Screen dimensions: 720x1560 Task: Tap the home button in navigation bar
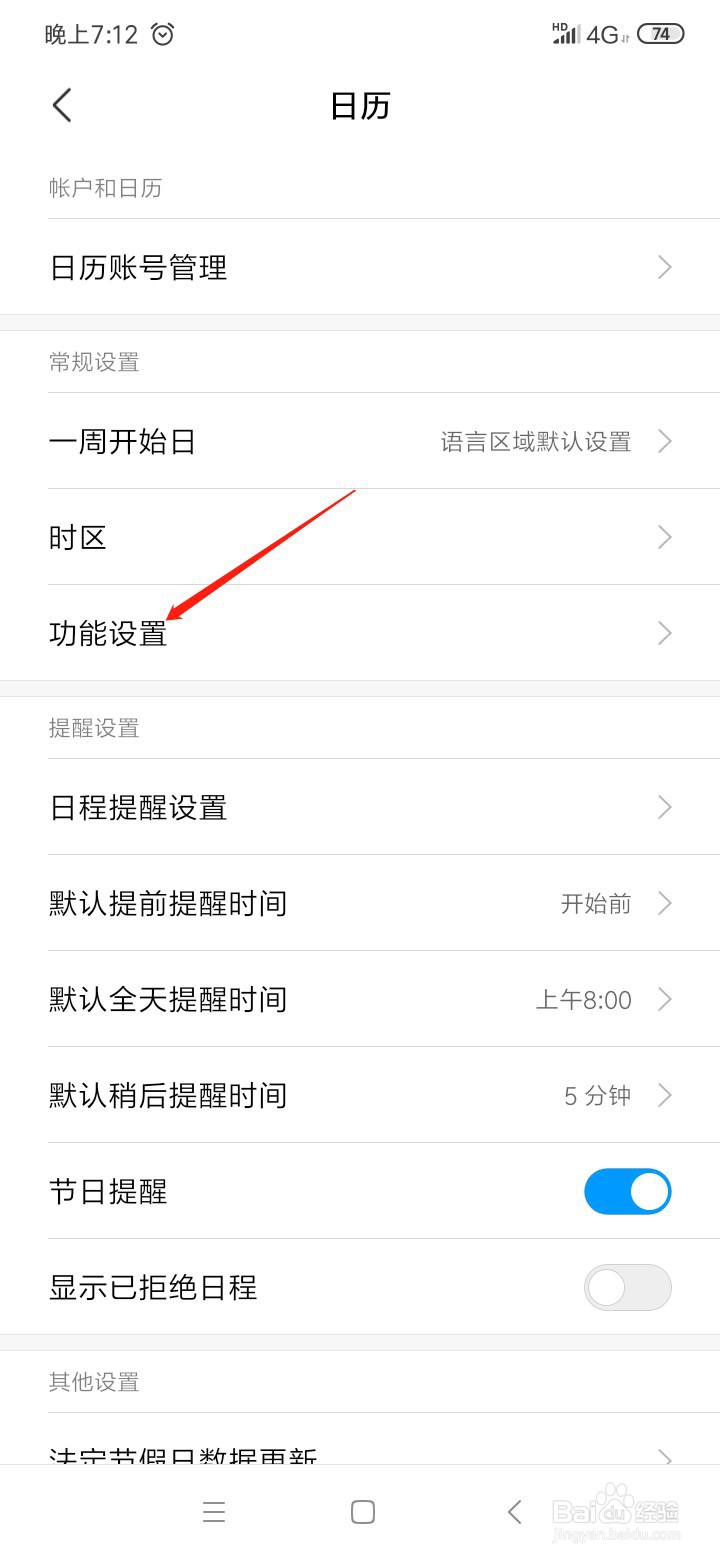pyautogui.click(x=362, y=1512)
